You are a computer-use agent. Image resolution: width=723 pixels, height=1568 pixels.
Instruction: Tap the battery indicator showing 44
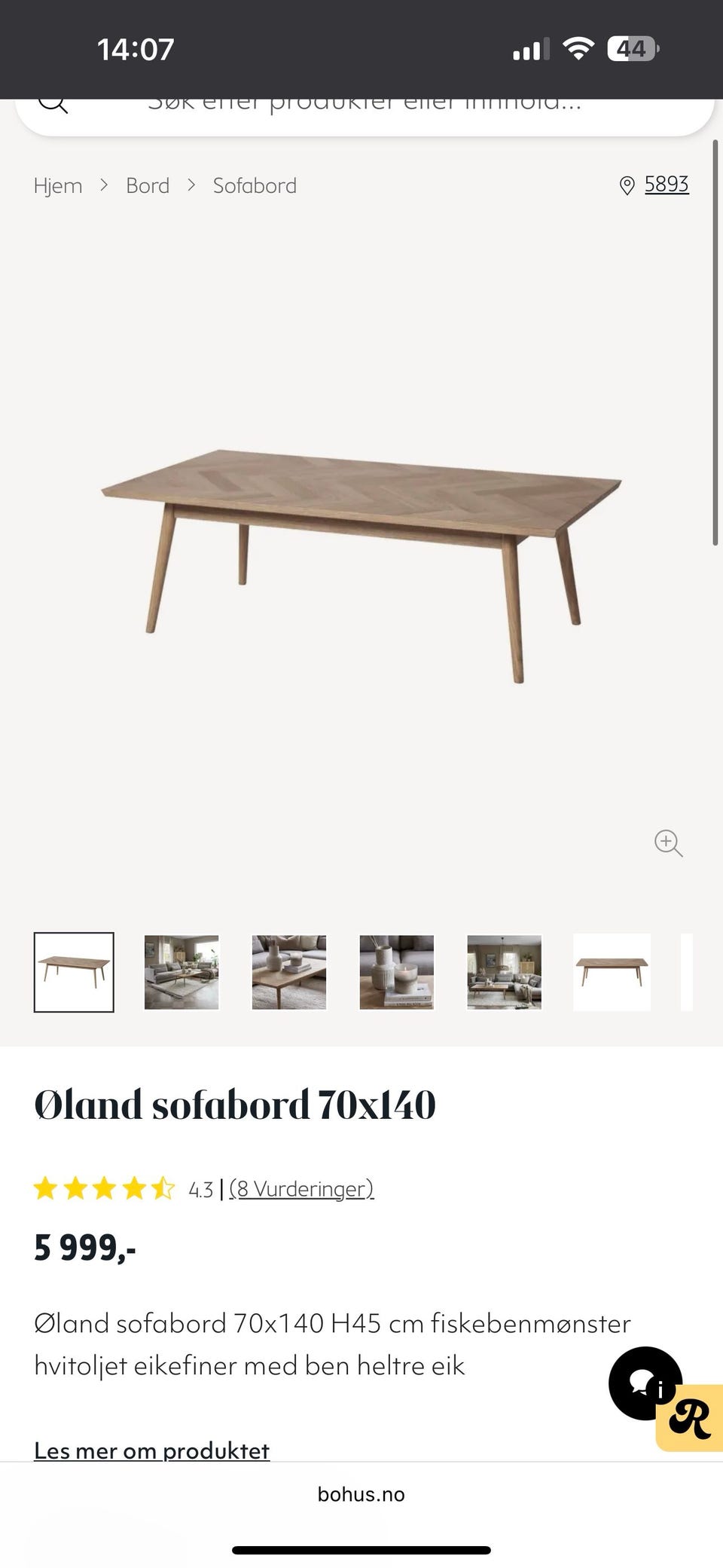pos(631,48)
